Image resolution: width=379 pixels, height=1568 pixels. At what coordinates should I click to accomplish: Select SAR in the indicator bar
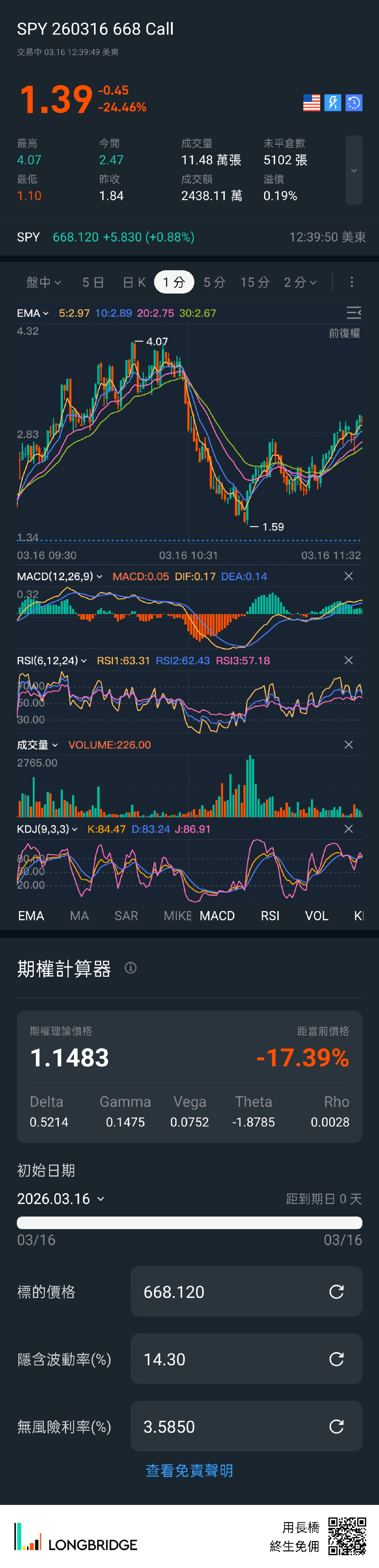coord(126,916)
